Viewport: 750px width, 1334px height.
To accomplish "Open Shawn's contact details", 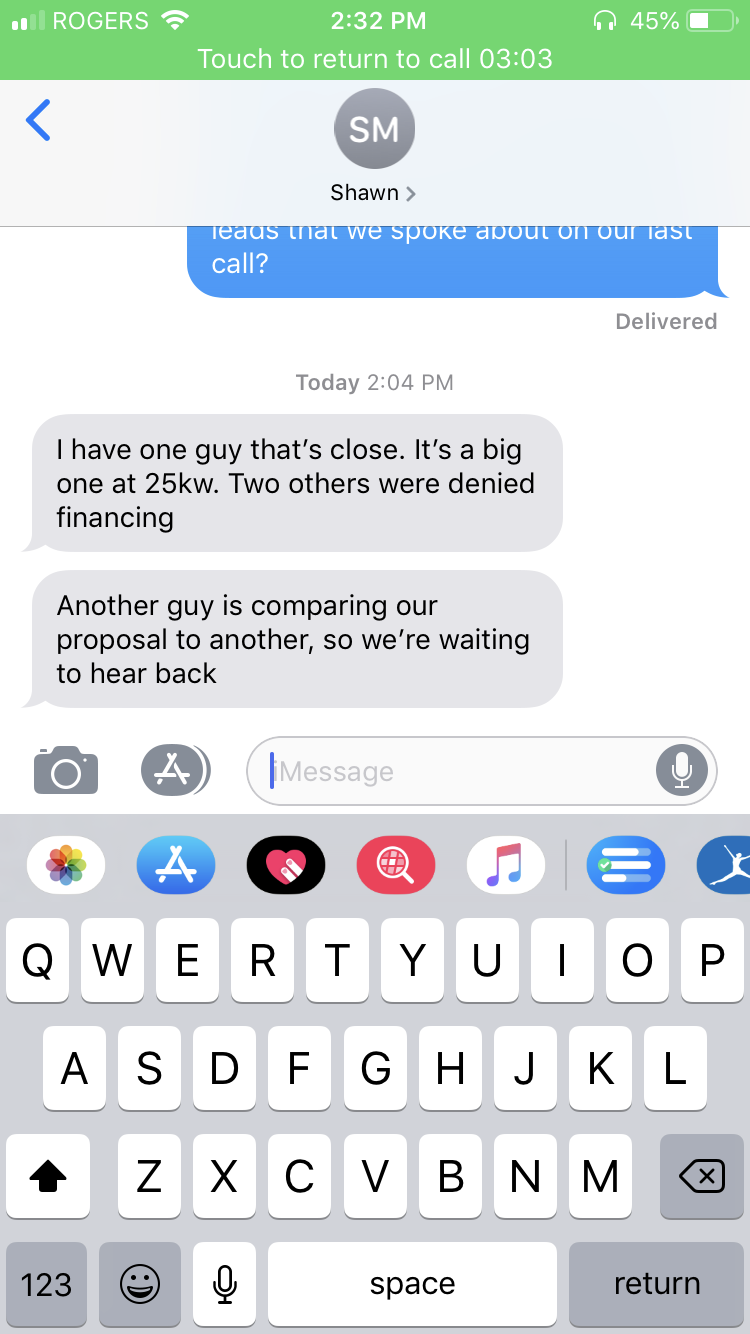I will 373,192.
